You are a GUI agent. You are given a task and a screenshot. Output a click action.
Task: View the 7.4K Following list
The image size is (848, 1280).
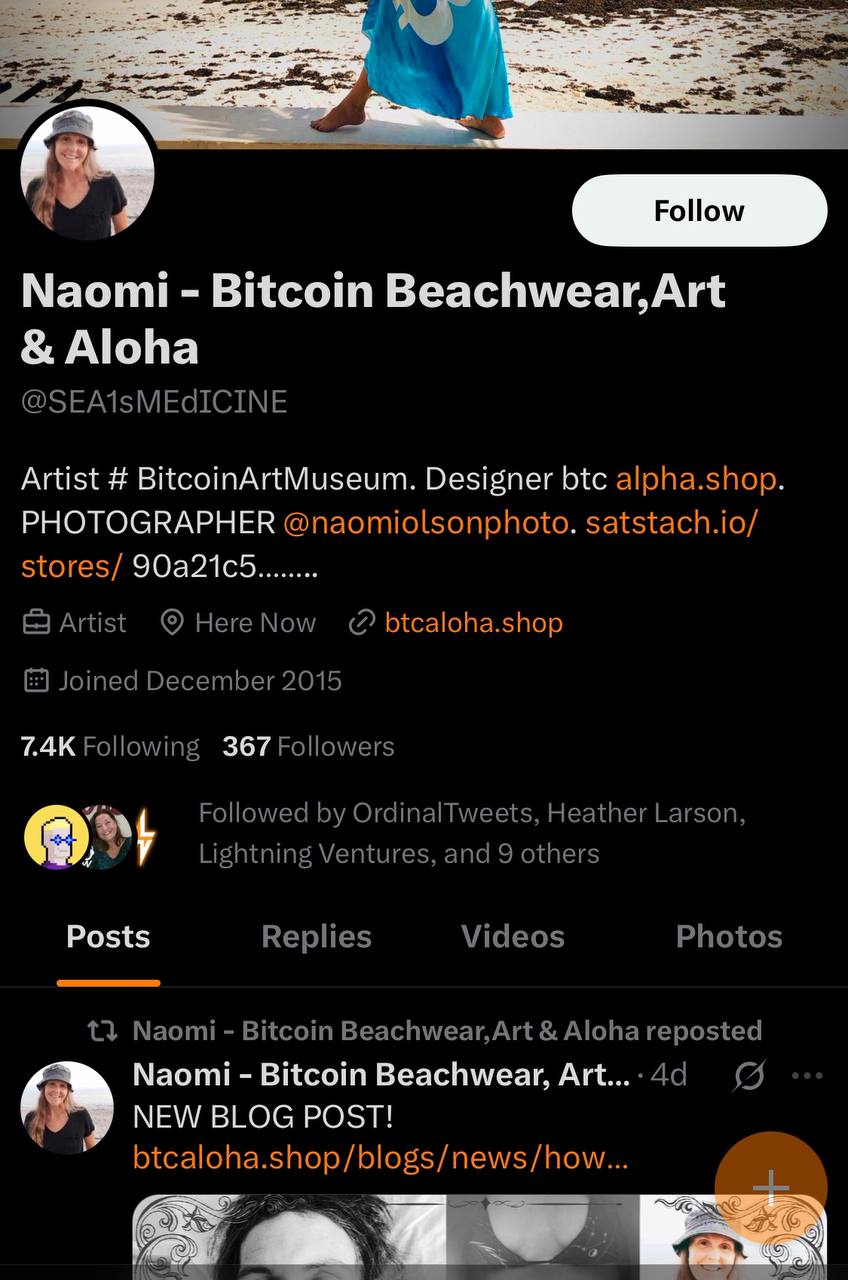[110, 746]
